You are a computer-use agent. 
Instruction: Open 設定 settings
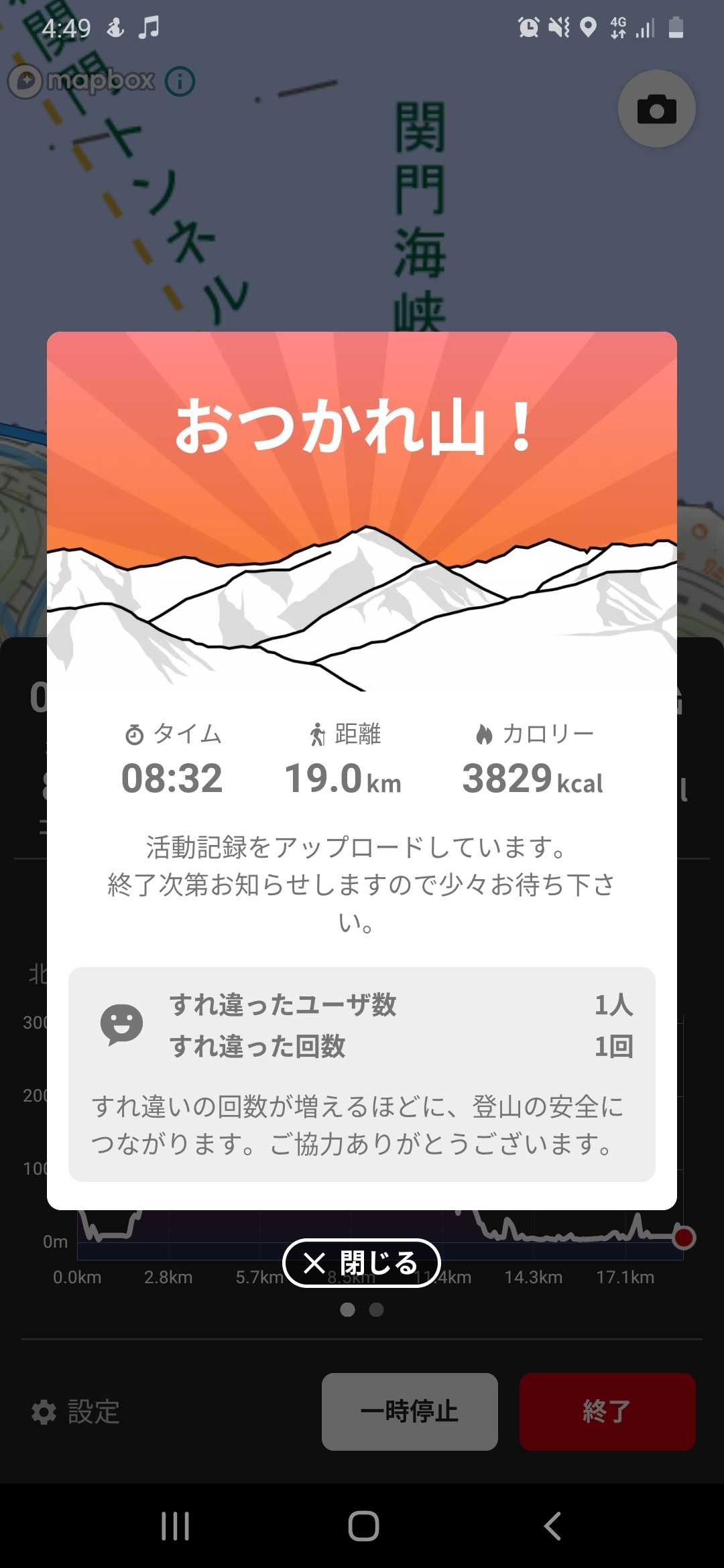coord(76,1412)
